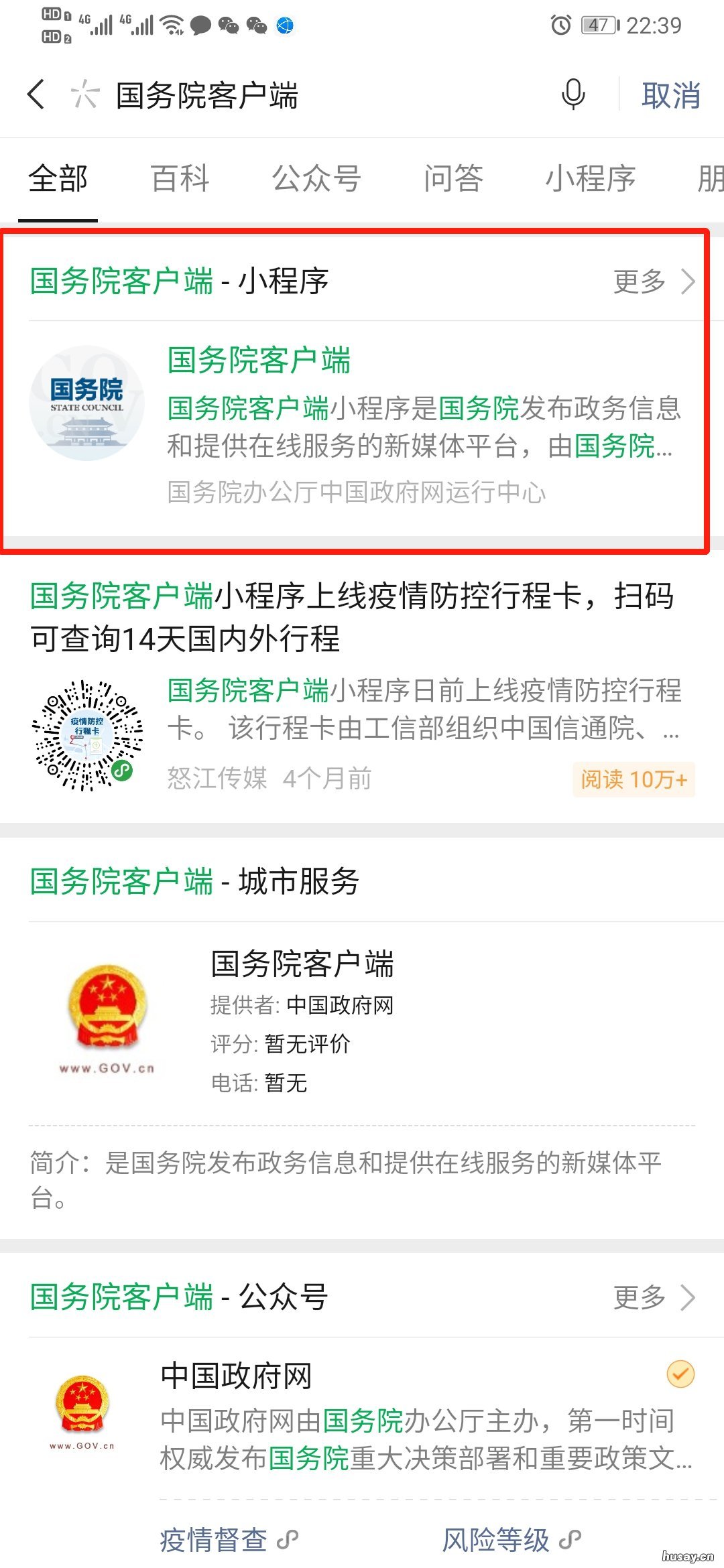Switch to the 问答 tab
The image size is (724, 1568).
point(453,178)
